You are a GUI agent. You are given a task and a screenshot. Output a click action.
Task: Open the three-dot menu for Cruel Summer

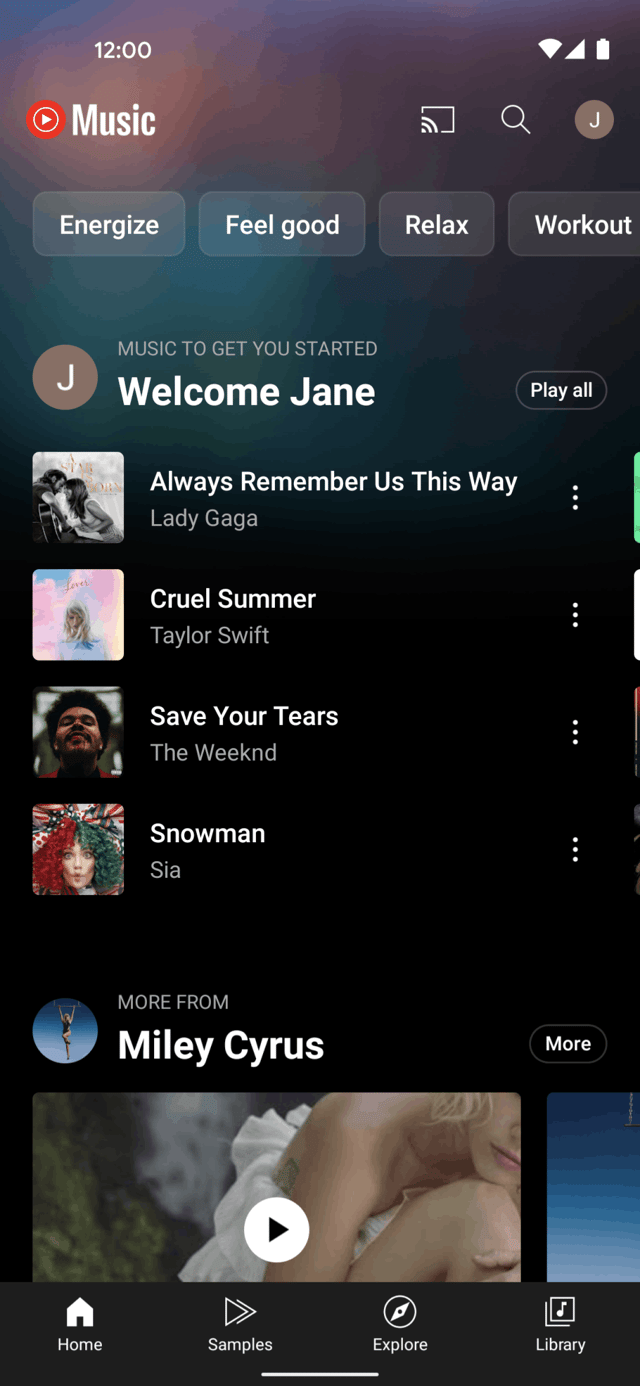click(x=575, y=615)
